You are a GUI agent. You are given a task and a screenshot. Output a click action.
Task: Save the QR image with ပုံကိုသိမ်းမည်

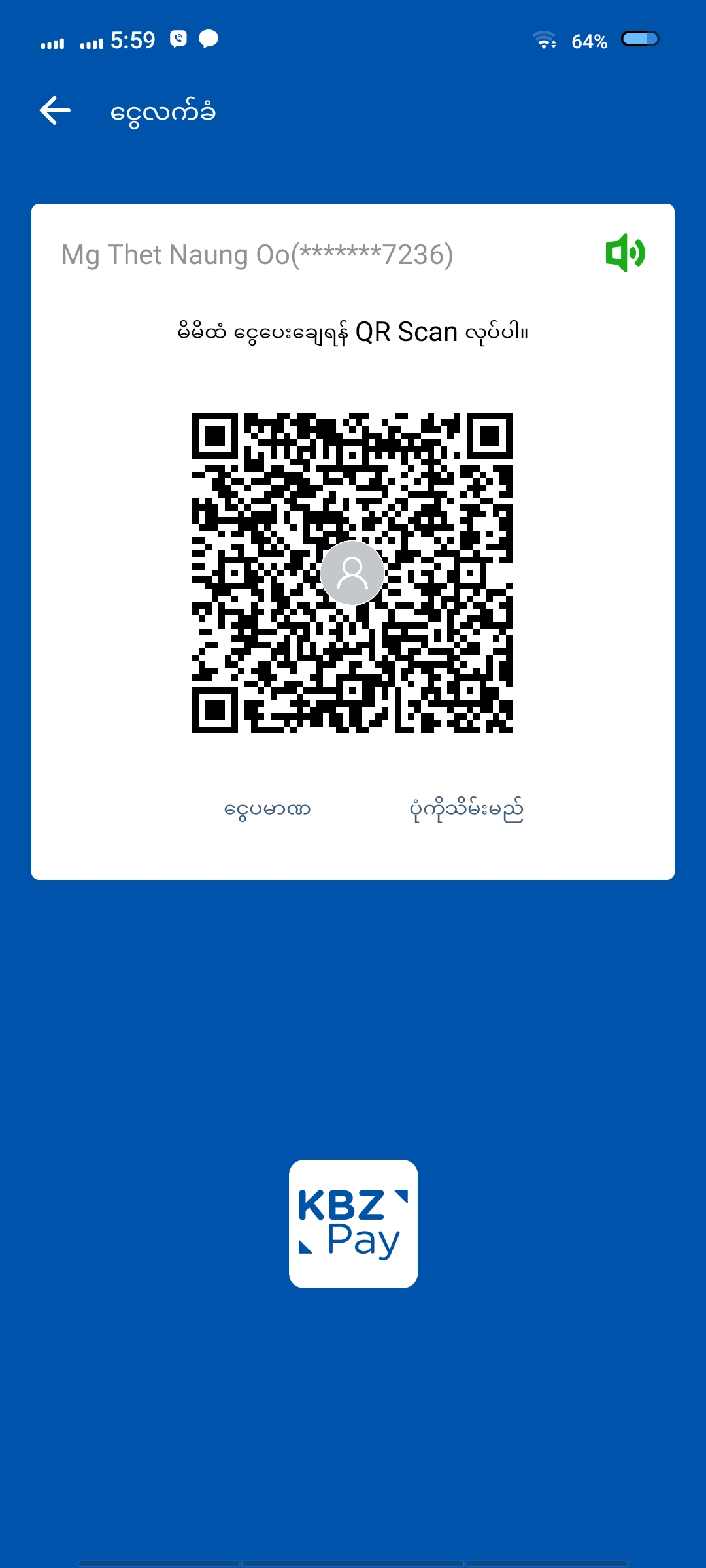click(466, 809)
